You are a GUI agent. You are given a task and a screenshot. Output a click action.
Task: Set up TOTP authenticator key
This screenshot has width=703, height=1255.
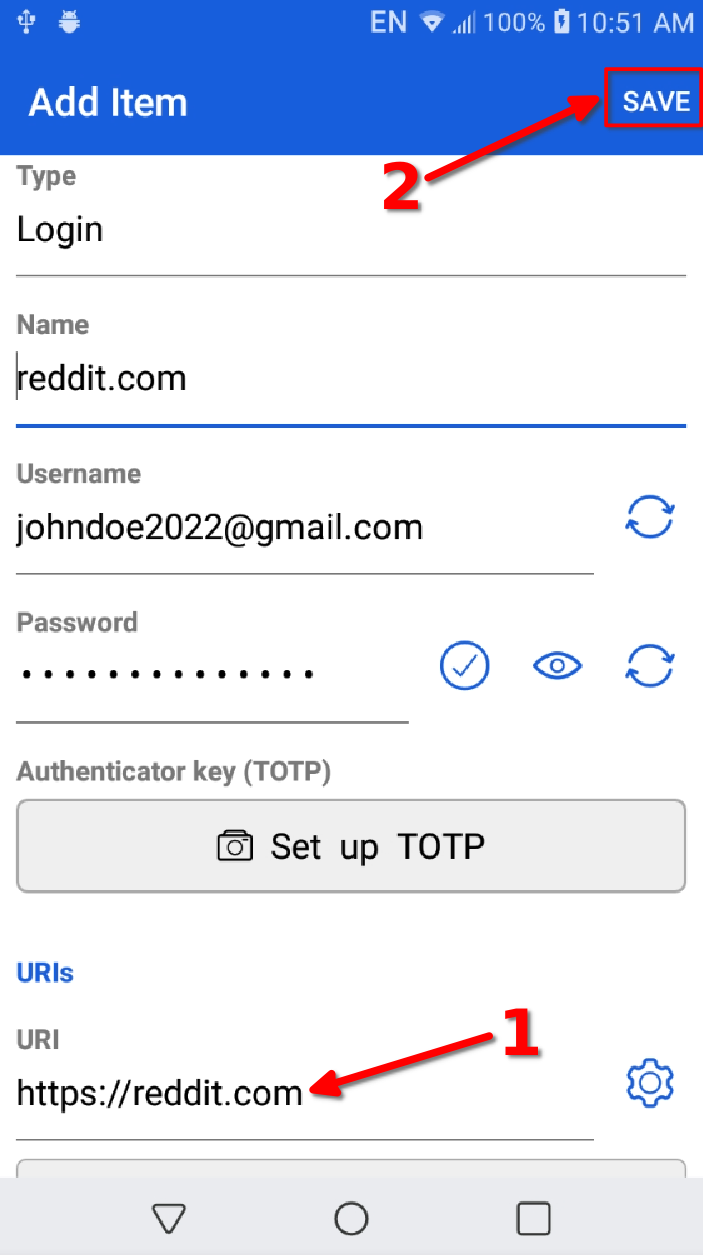[x=351, y=846]
